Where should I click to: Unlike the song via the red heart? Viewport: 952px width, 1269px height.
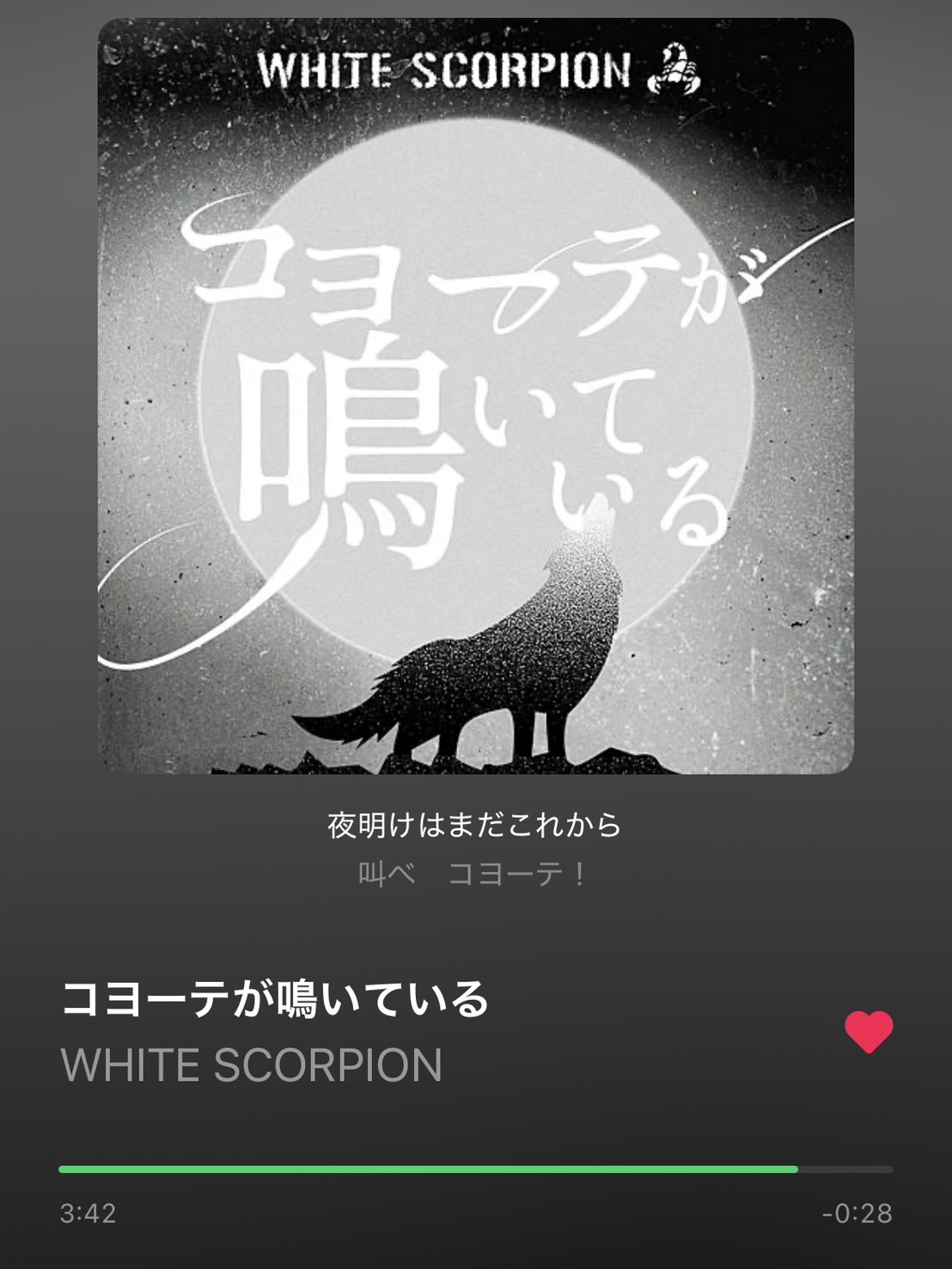pyautogui.click(x=869, y=1031)
